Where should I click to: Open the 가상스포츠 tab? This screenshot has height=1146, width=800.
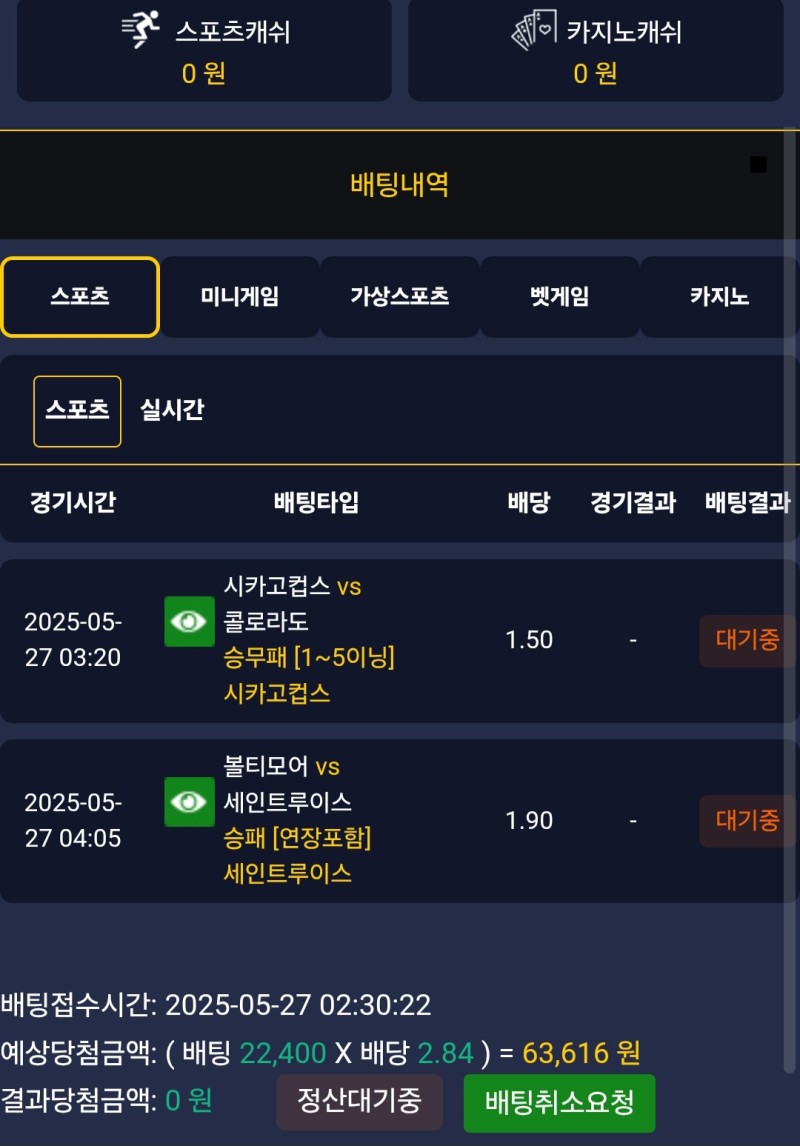(399, 297)
